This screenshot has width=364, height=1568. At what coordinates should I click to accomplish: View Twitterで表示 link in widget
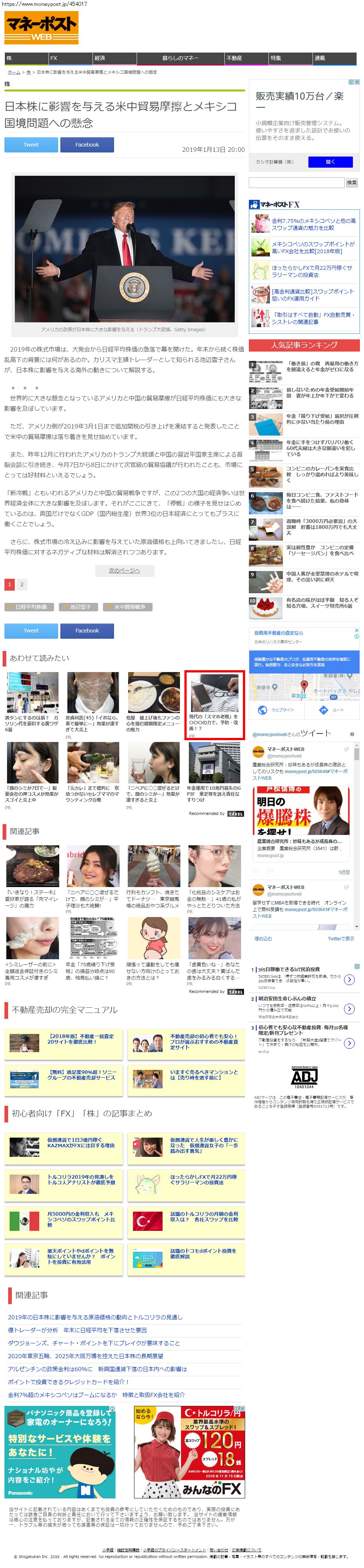[341, 938]
